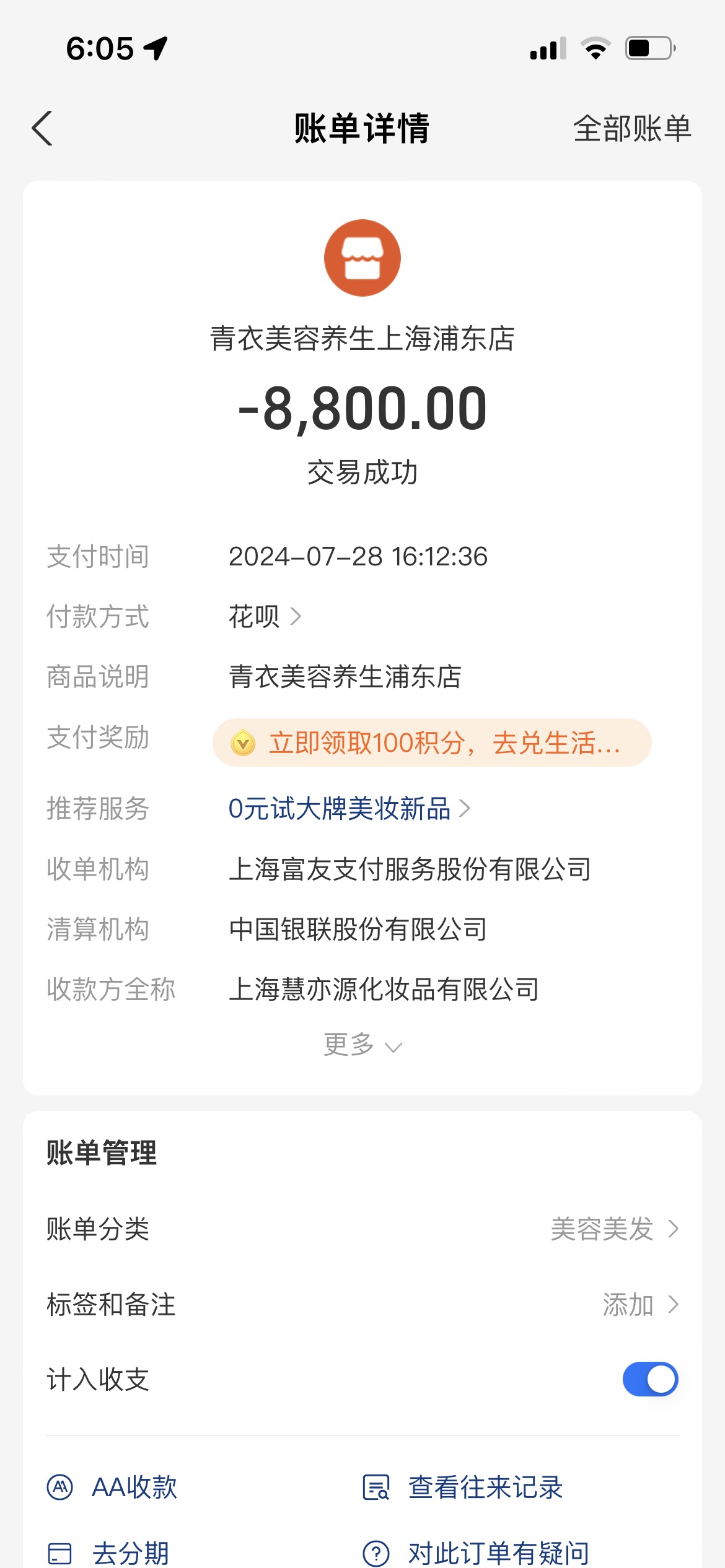The image size is (725, 1568).
Task: Open 对此订单有疑问 help
Action: pos(476,1553)
